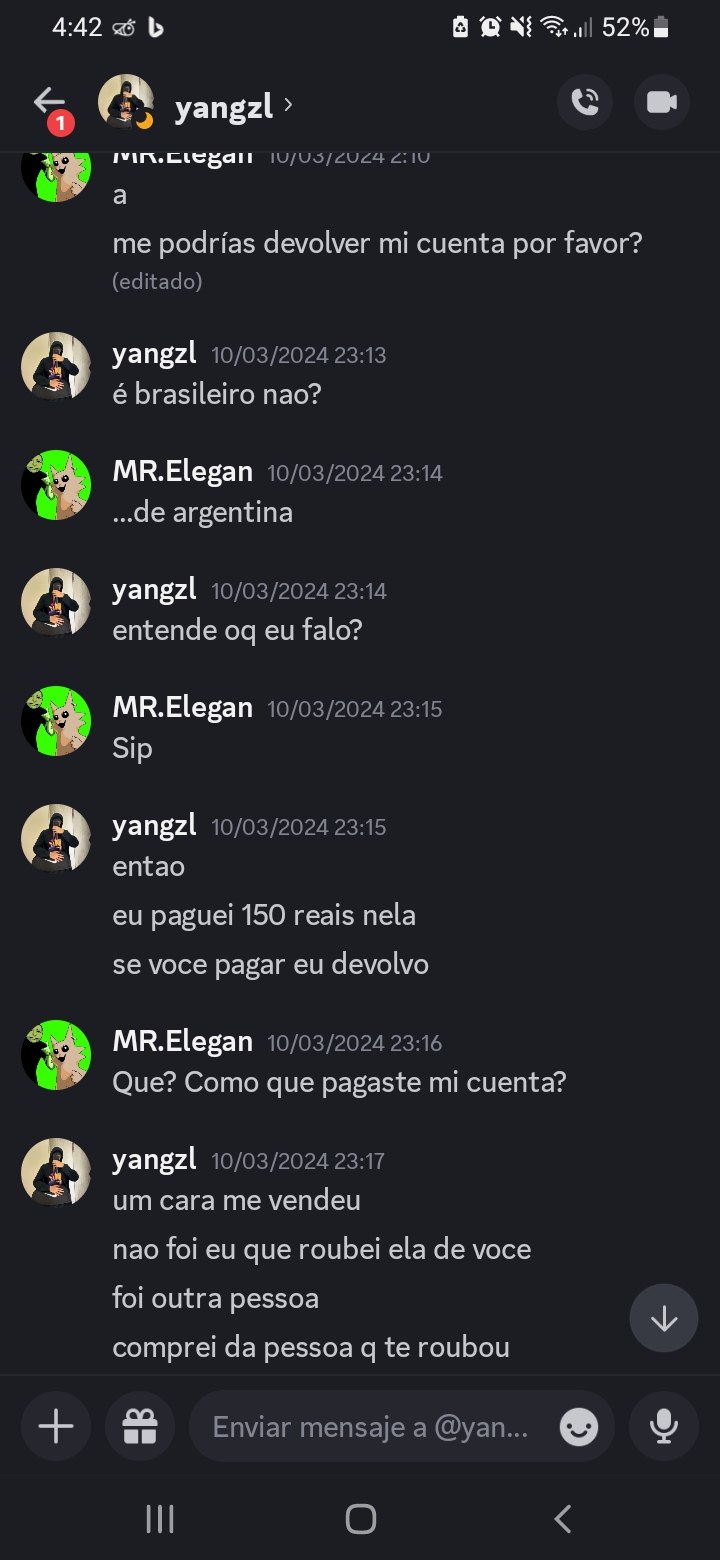
Task: Jump to the latest messages arrow
Action: (664, 1319)
